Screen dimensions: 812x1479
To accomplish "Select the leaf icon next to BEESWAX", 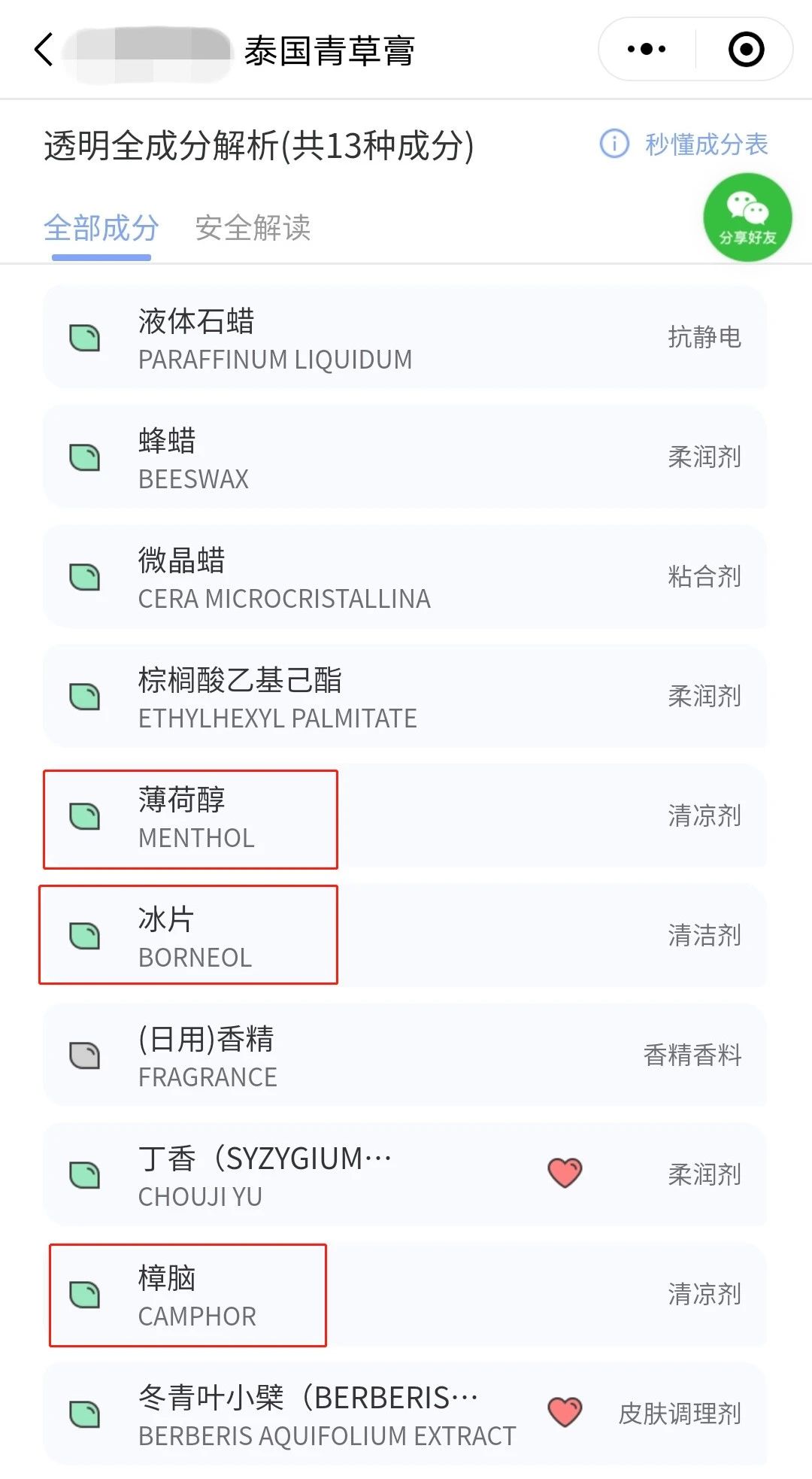I will point(86,457).
